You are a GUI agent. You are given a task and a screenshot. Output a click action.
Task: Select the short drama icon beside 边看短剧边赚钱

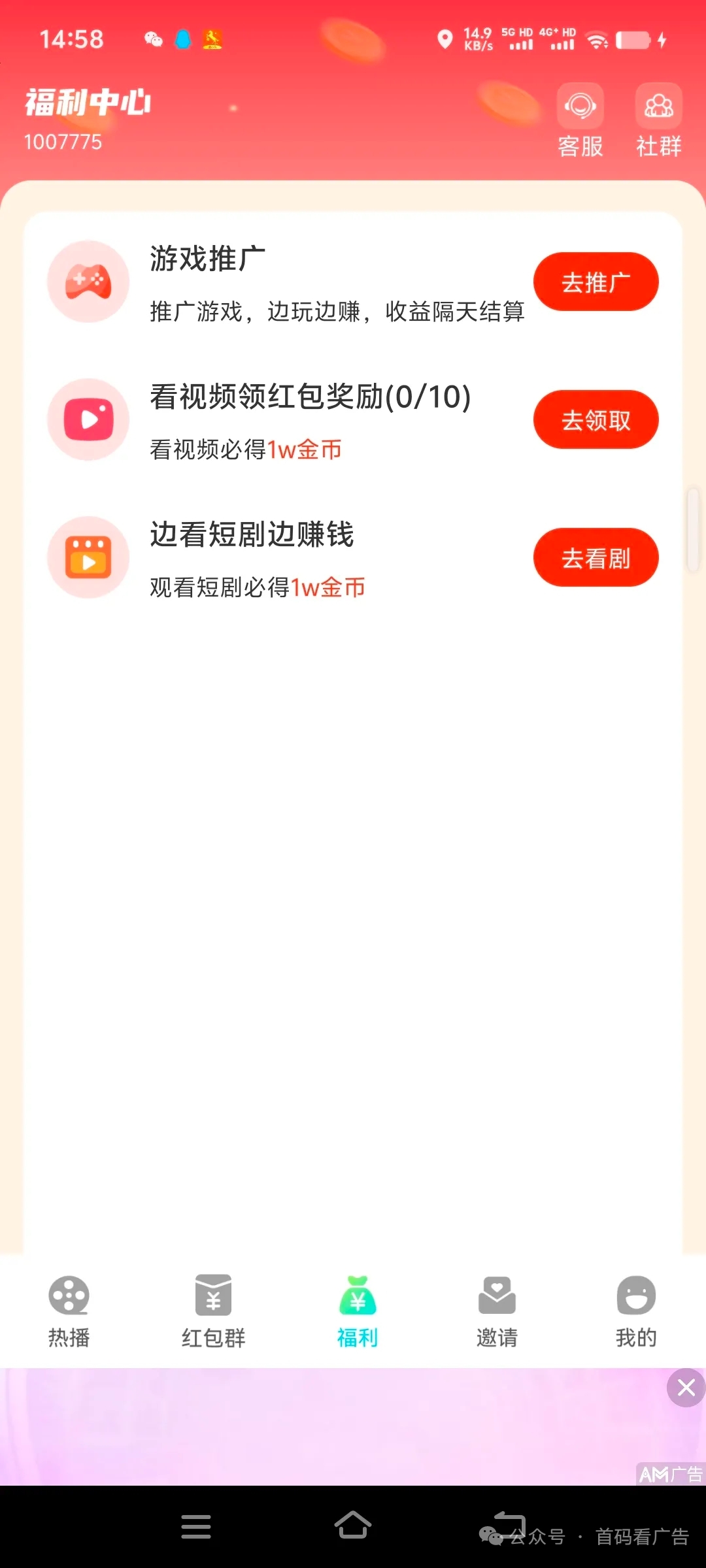point(89,557)
